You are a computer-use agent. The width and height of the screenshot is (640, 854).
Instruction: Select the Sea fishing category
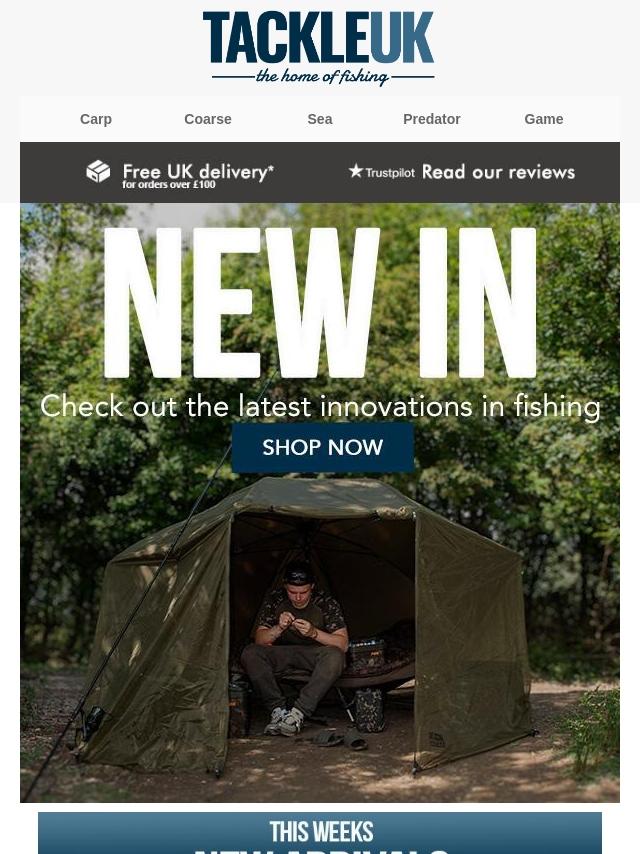pos(320,119)
